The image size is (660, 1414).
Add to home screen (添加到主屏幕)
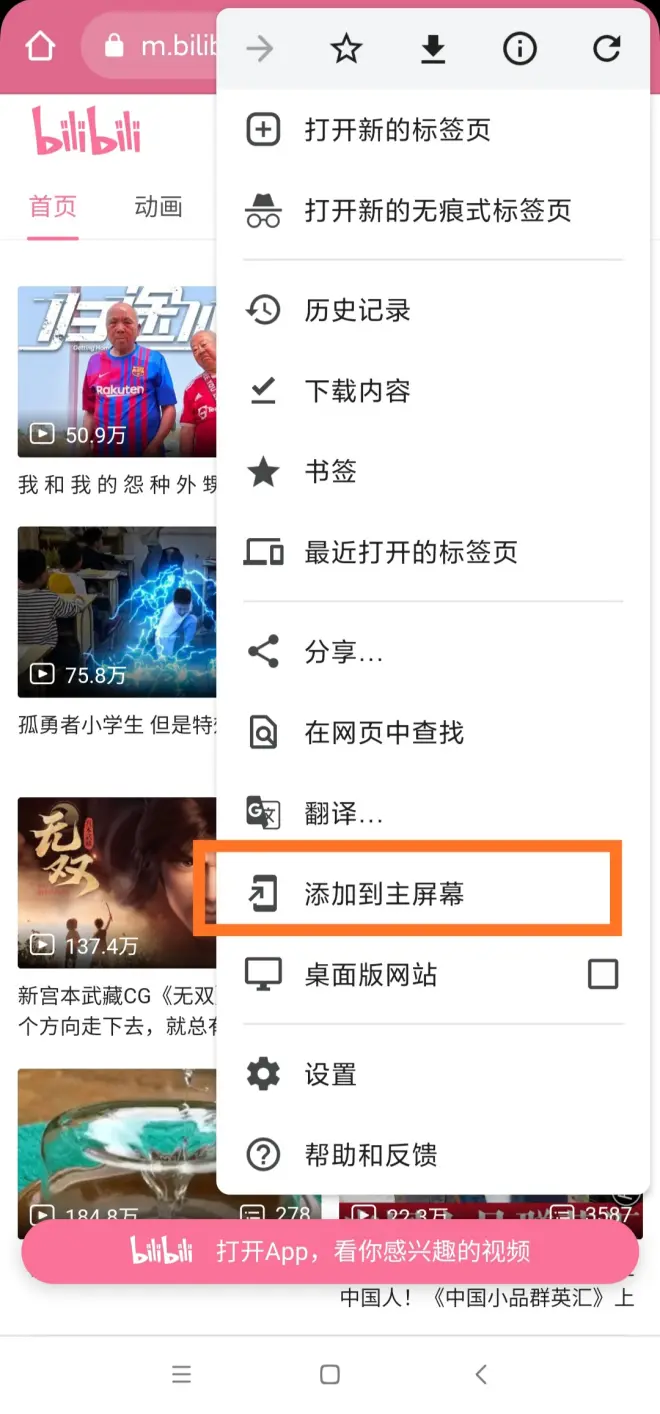384,893
